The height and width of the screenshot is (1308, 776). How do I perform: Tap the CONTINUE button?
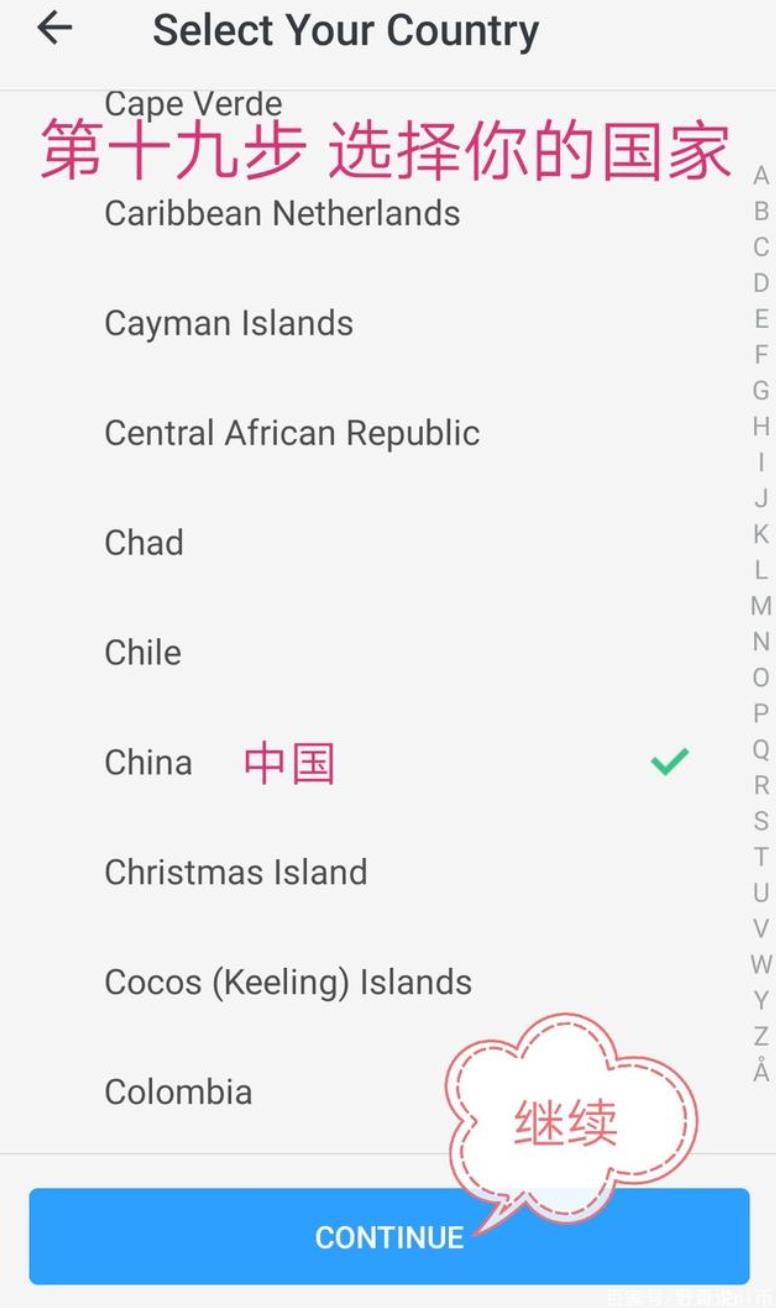pyautogui.click(x=389, y=1236)
